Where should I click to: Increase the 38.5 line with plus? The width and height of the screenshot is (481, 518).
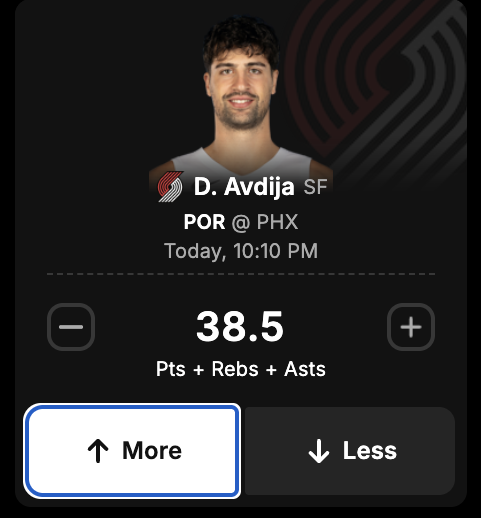pos(411,327)
